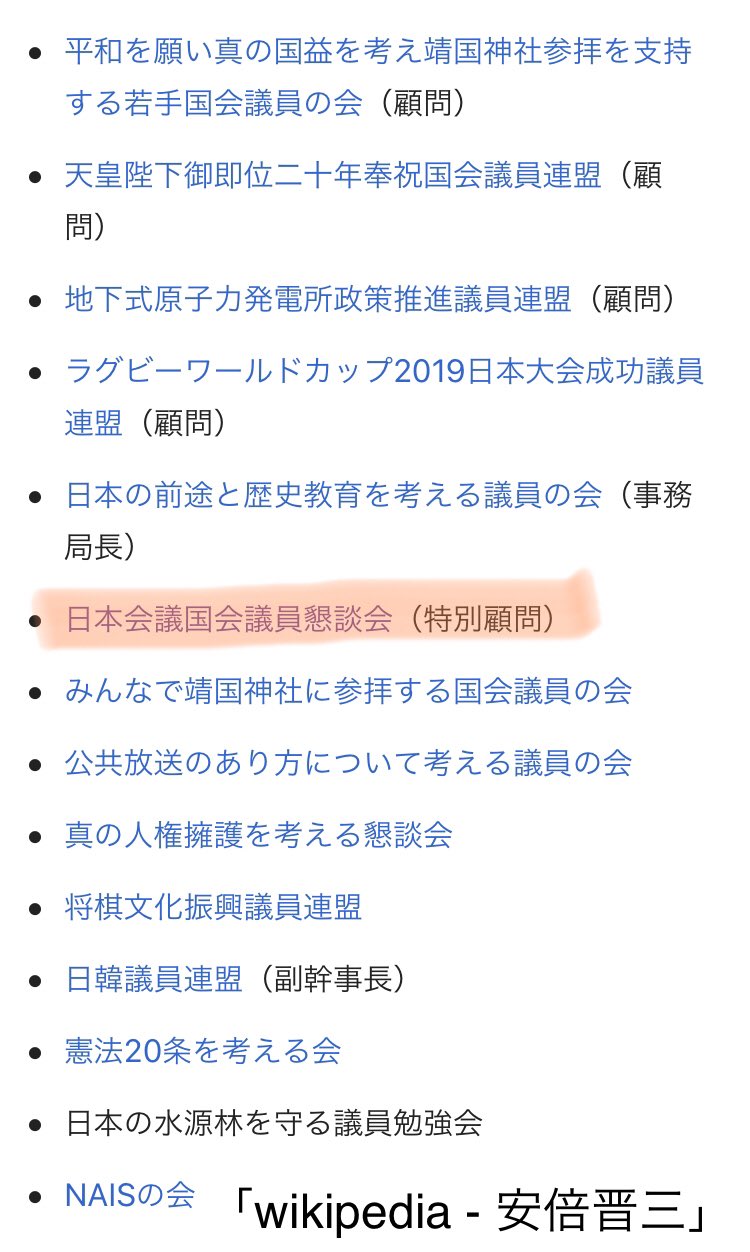Open the 日本の前途と歴史教育を考える議員の会 link

[333, 494]
